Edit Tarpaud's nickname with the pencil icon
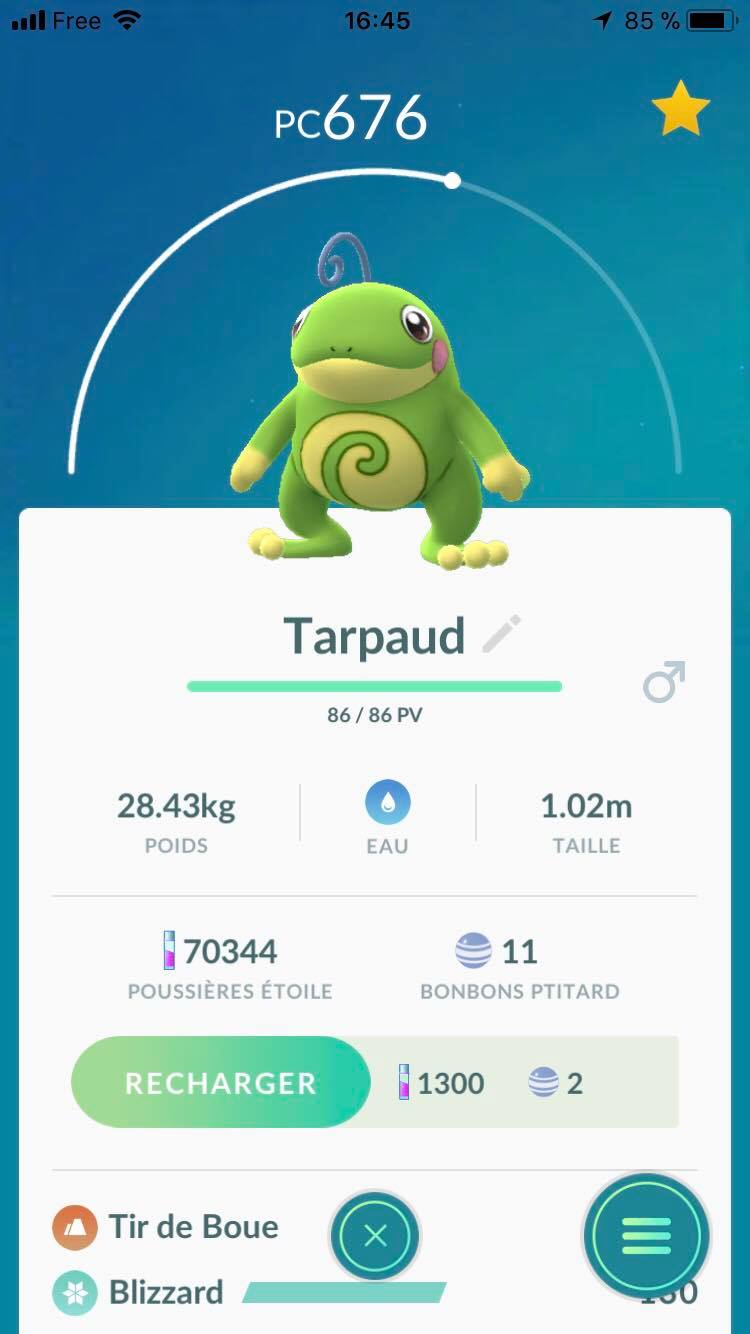This screenshot has width=750, height=1334. coord(502,635)
